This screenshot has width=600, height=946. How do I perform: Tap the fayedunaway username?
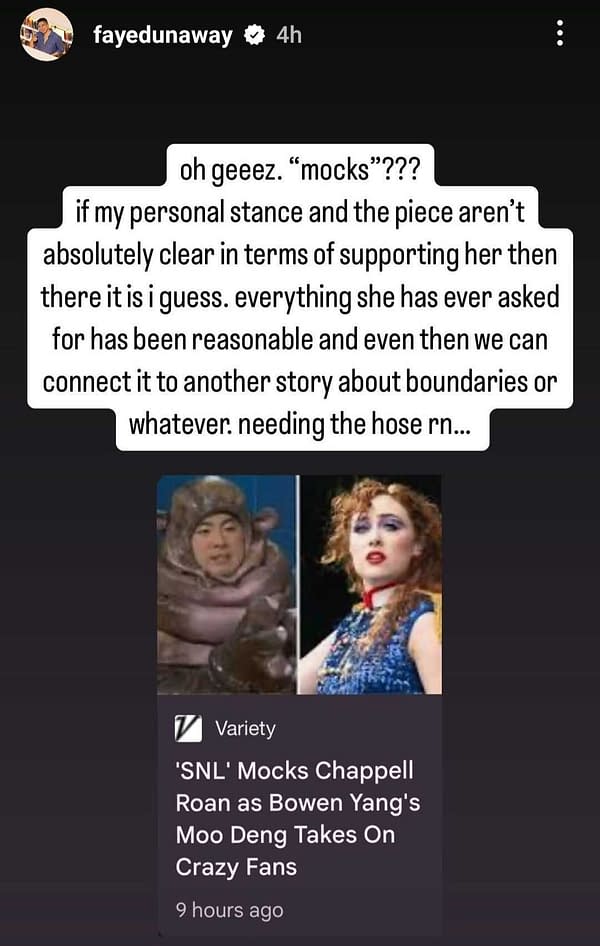coord(162,36)
